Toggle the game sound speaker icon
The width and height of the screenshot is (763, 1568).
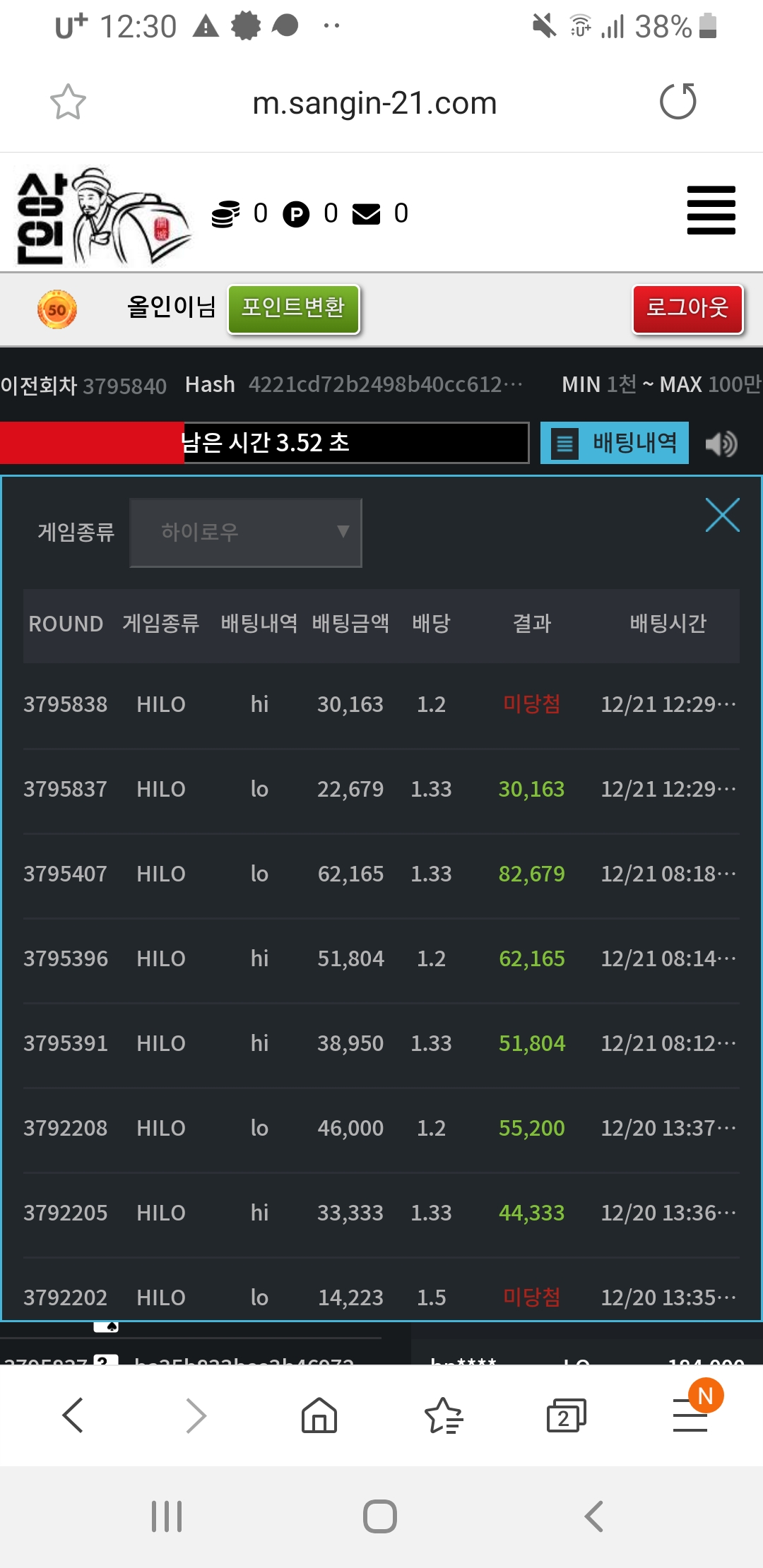tap(722, 444)
